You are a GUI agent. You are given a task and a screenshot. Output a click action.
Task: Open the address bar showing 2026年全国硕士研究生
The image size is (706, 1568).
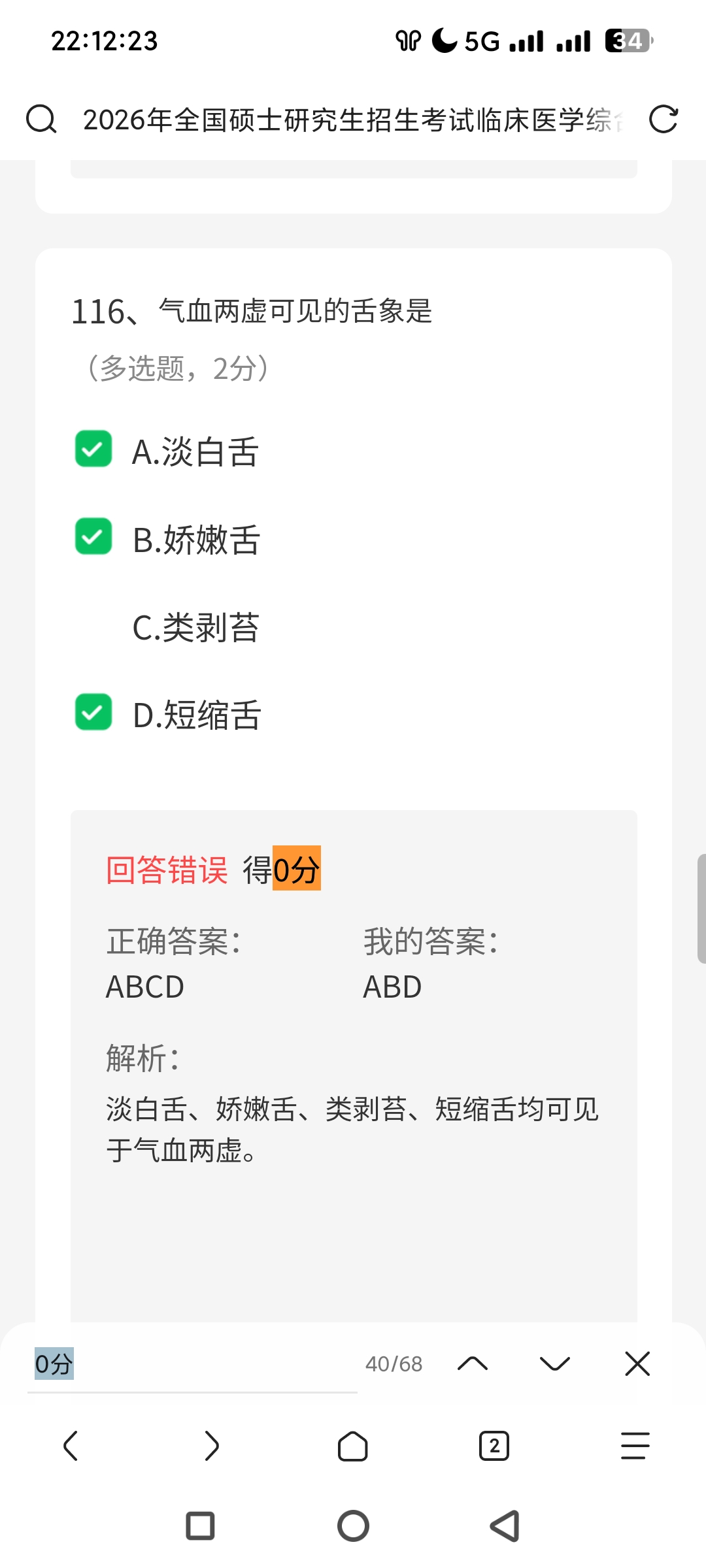pos(353,120)
